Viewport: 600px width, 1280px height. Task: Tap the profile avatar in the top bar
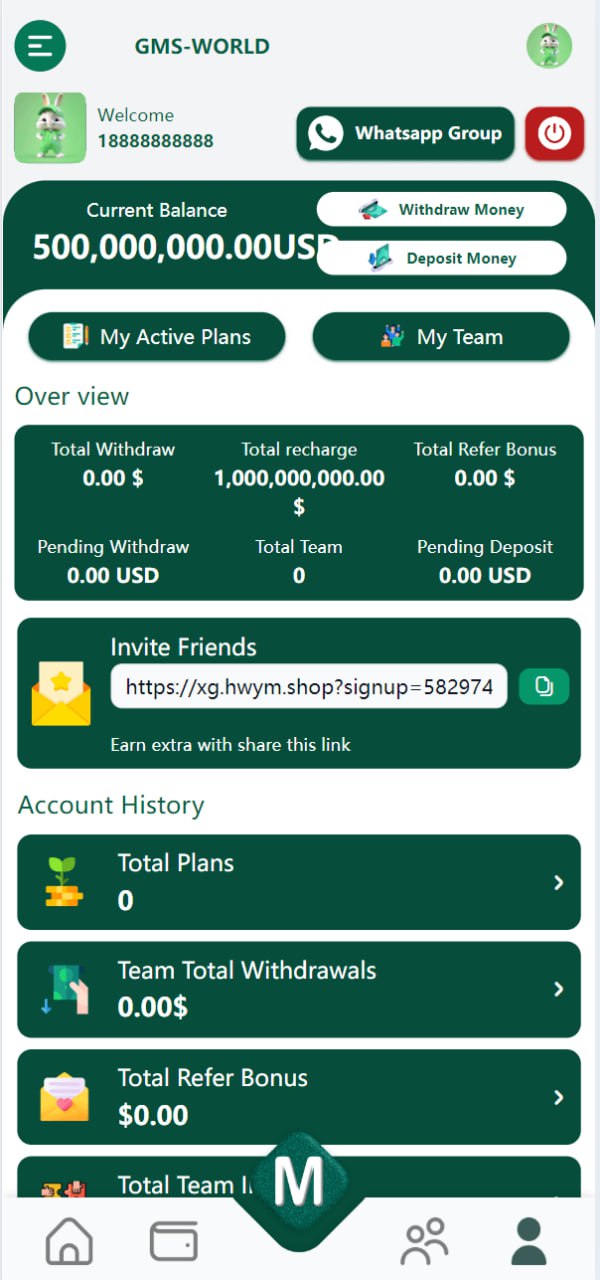[x=549, y=46]
